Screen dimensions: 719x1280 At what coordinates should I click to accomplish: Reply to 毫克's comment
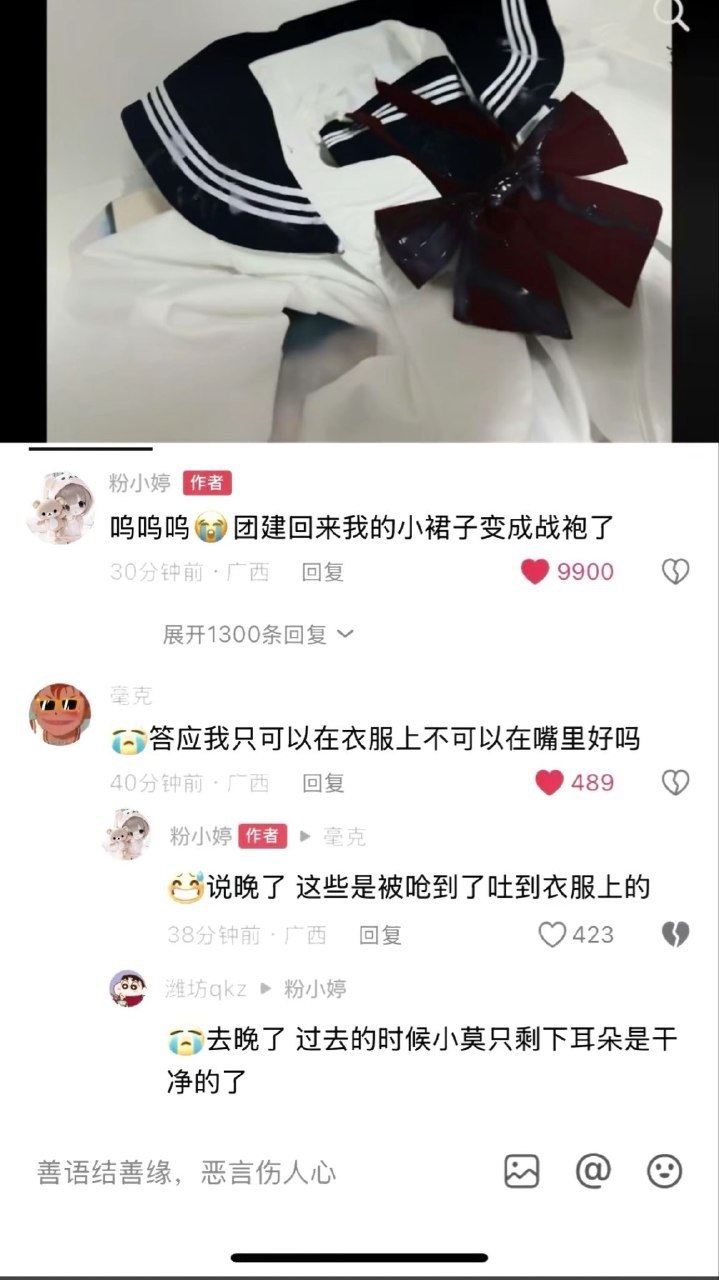[323, 782]
